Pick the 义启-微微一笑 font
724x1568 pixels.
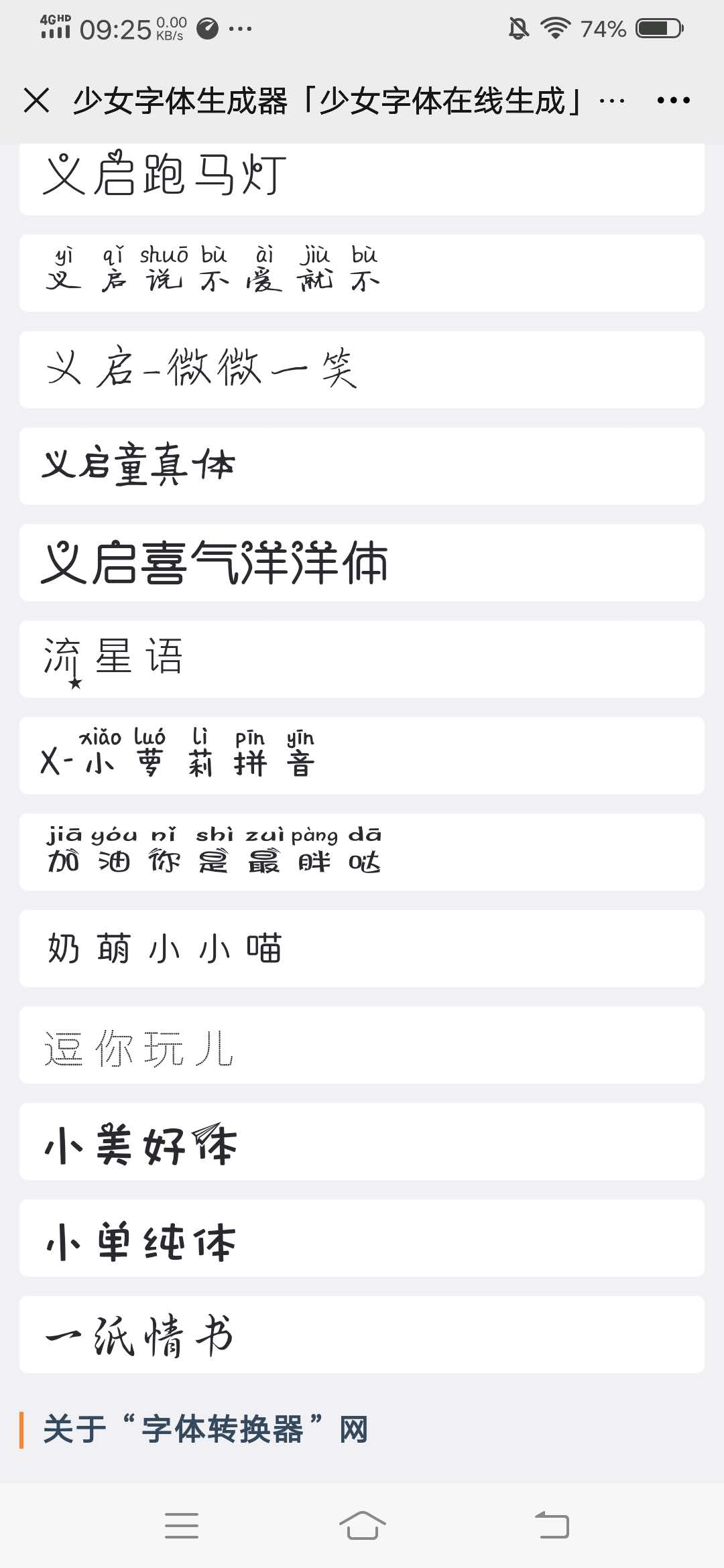tap(362, 369)
